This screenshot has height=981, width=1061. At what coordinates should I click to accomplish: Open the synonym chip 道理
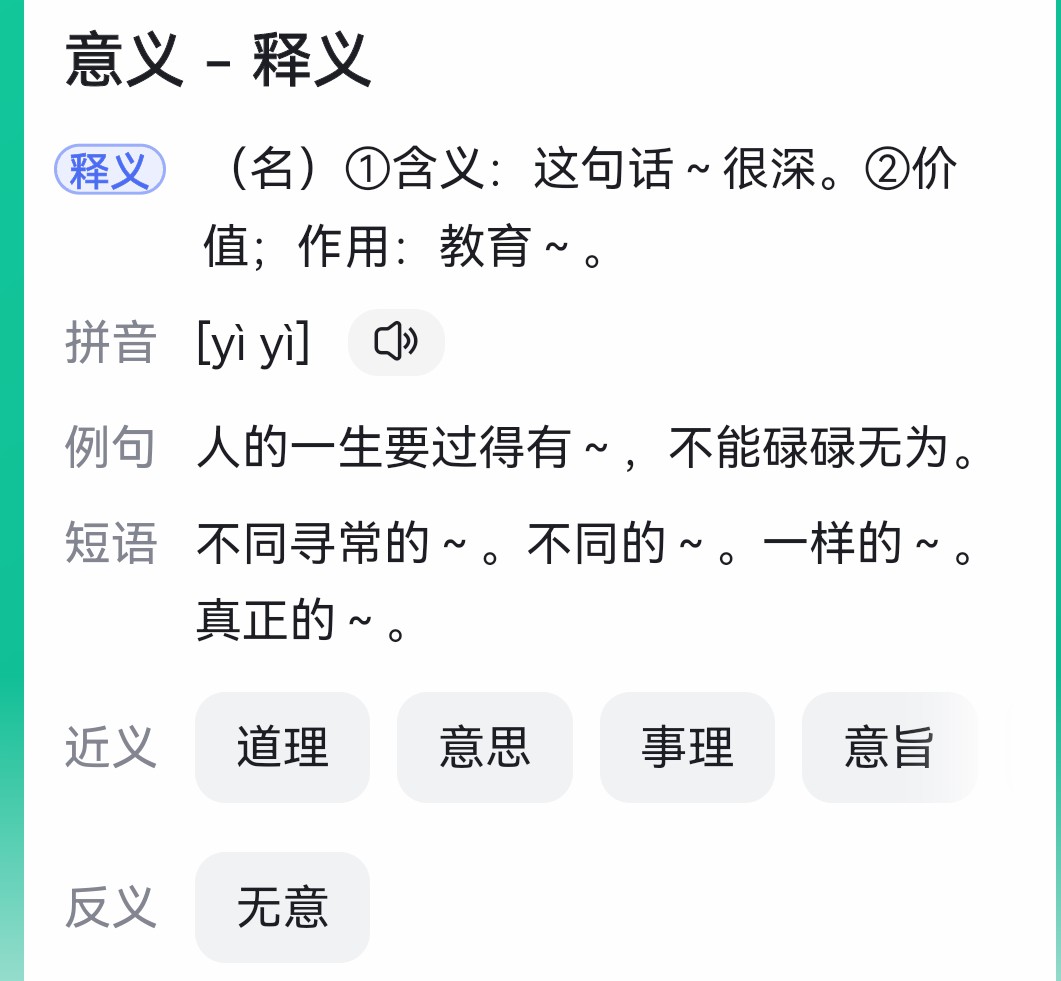(x=282, y=748)
